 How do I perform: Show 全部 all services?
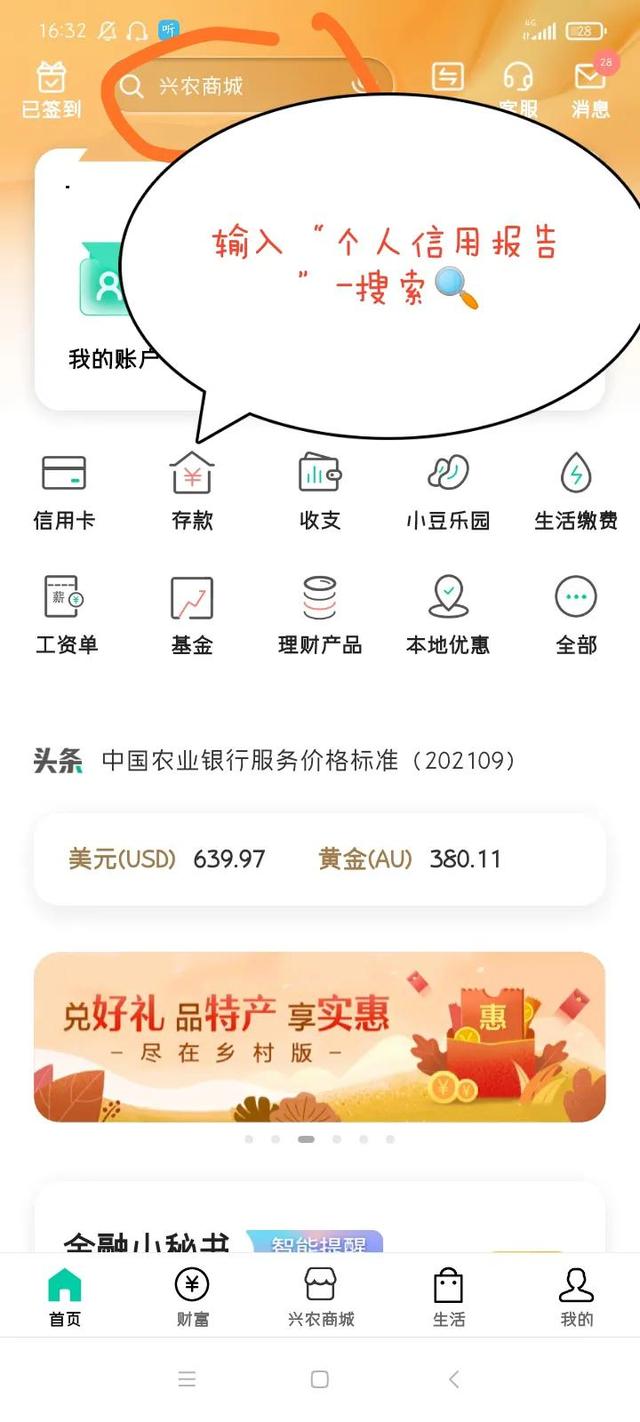click(576, 614)
